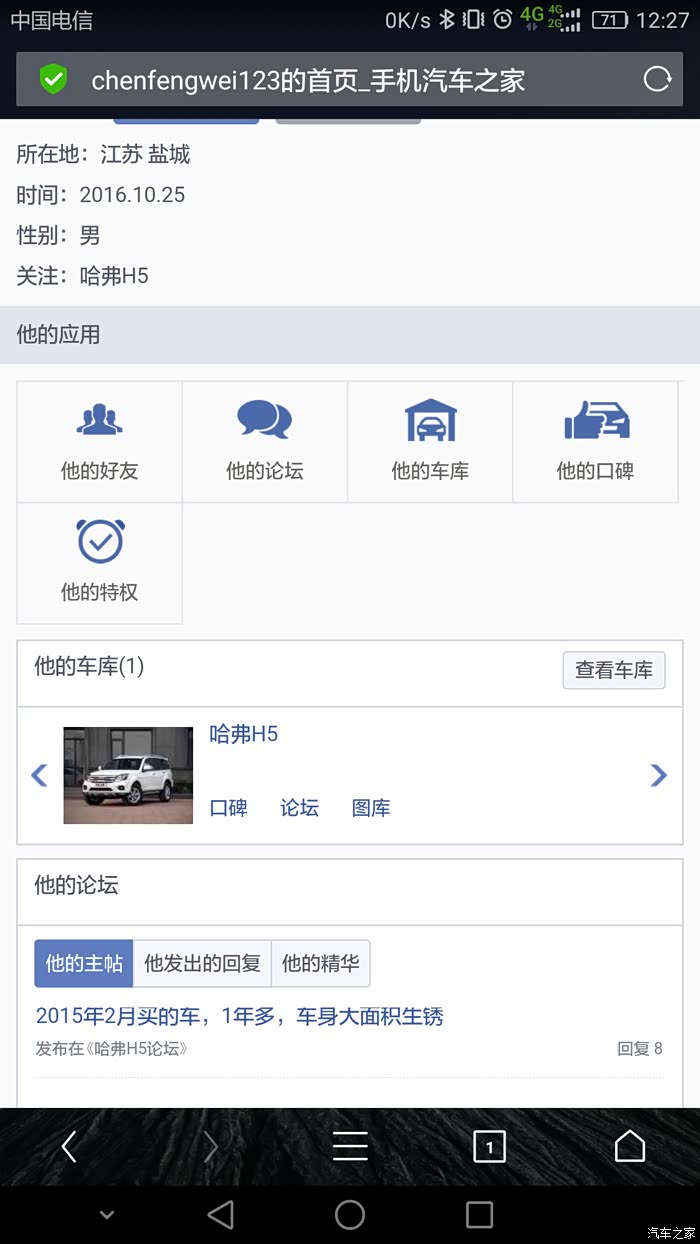
Task: Open 论坛 link under 哈弗H5
Action: [299, 808]
